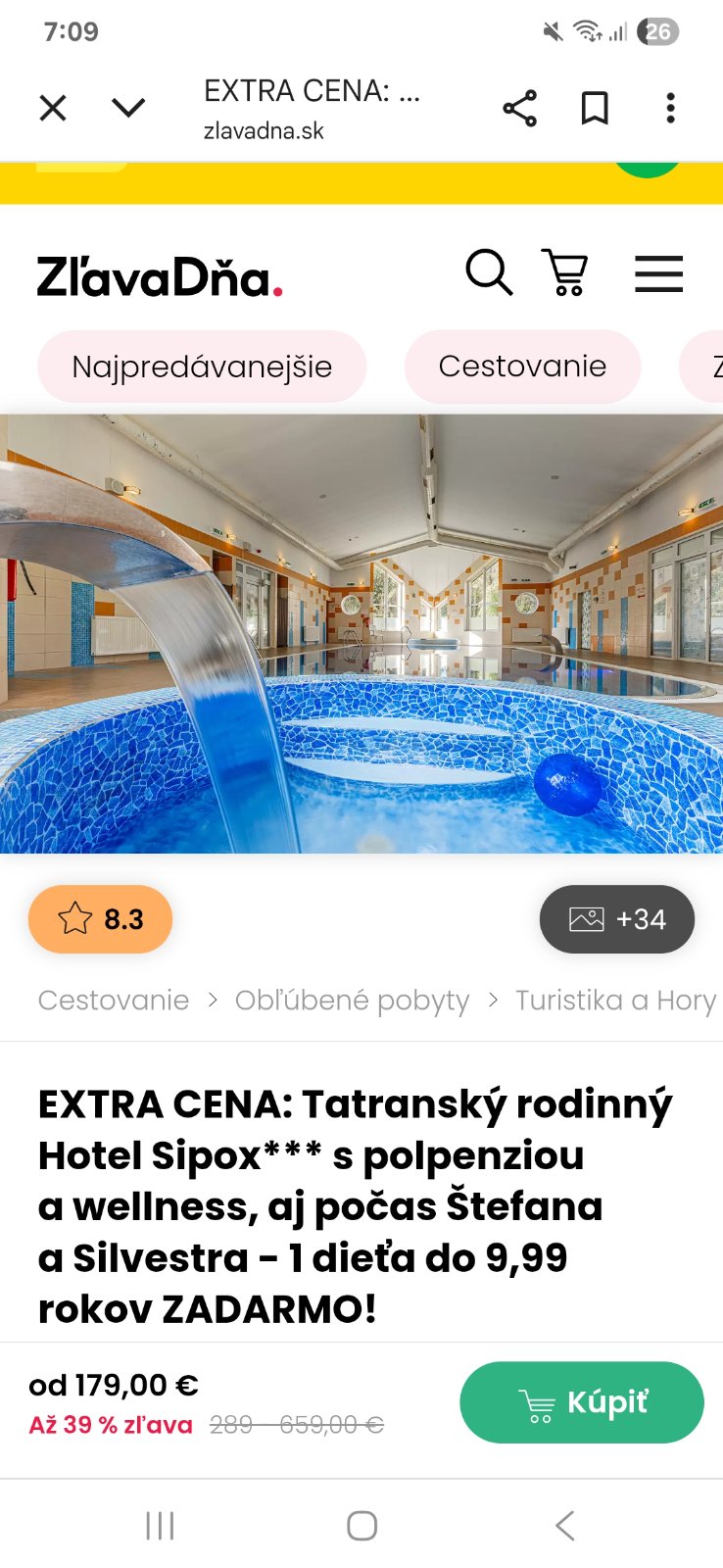Show the 8.3 rating reviews
723x1568 pixels.
[x=101, y=919]
